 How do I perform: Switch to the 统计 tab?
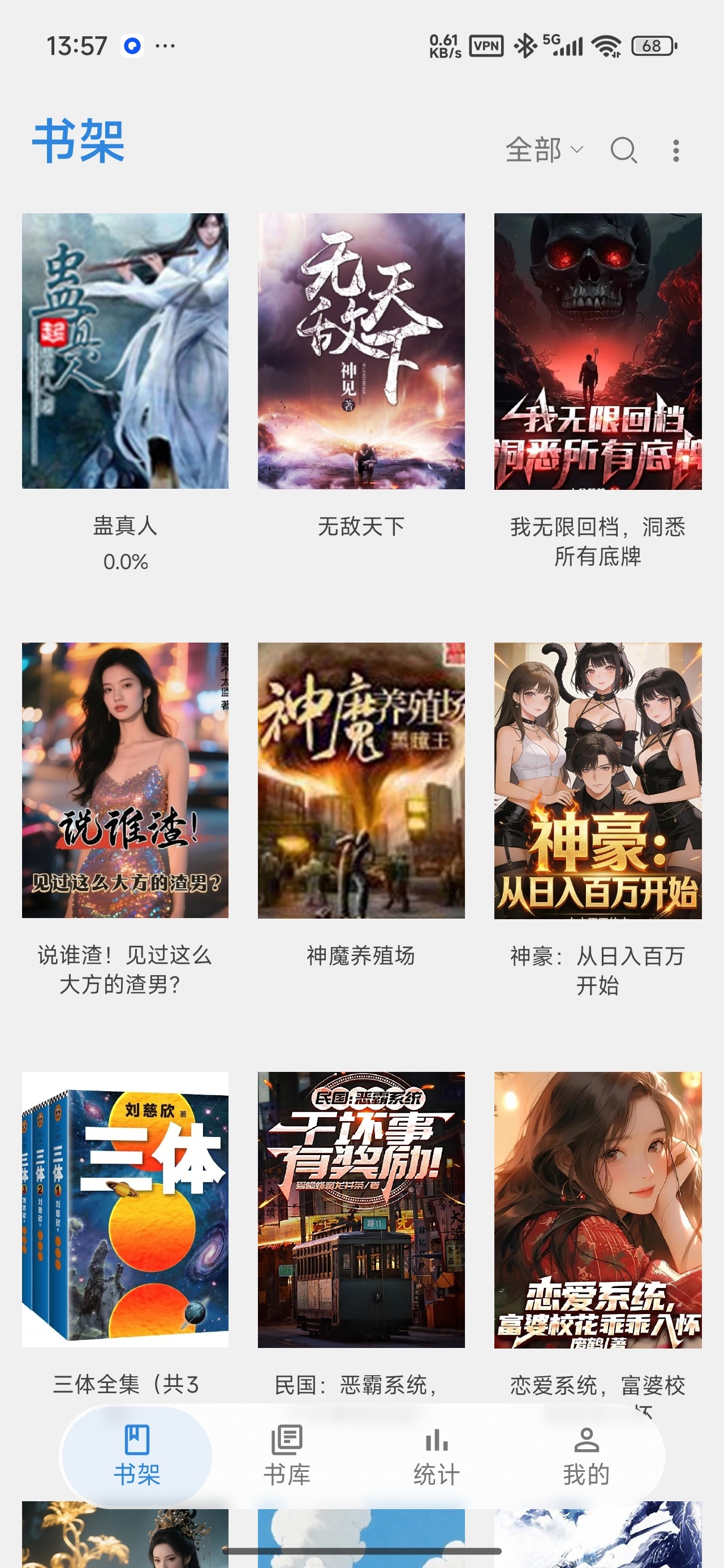(437, 1455)
